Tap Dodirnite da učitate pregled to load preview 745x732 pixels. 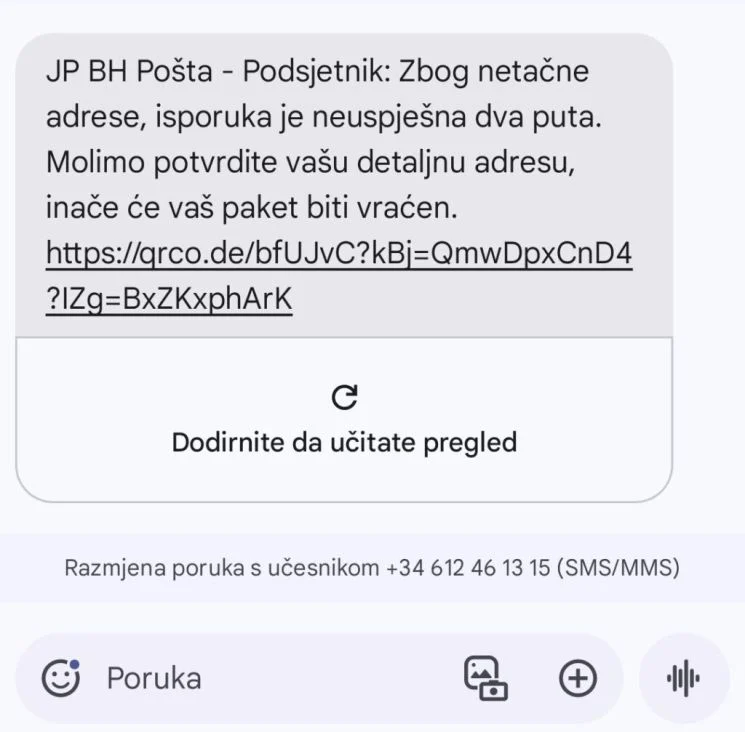[344, 420]
